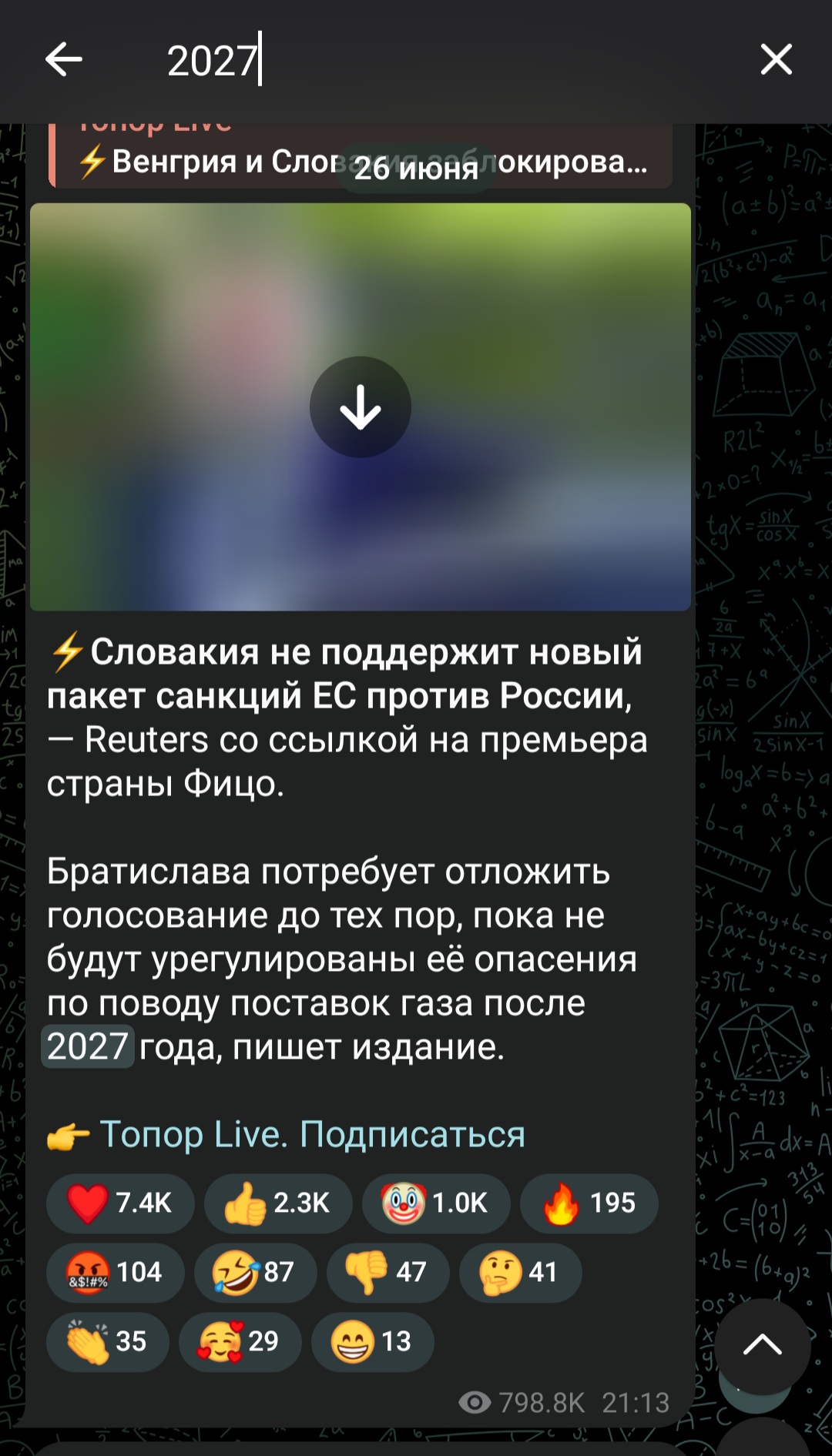This screenshot has width=832, height=1456.
Task: React with the red heart (7.4K)
Action: [119, 1203]
